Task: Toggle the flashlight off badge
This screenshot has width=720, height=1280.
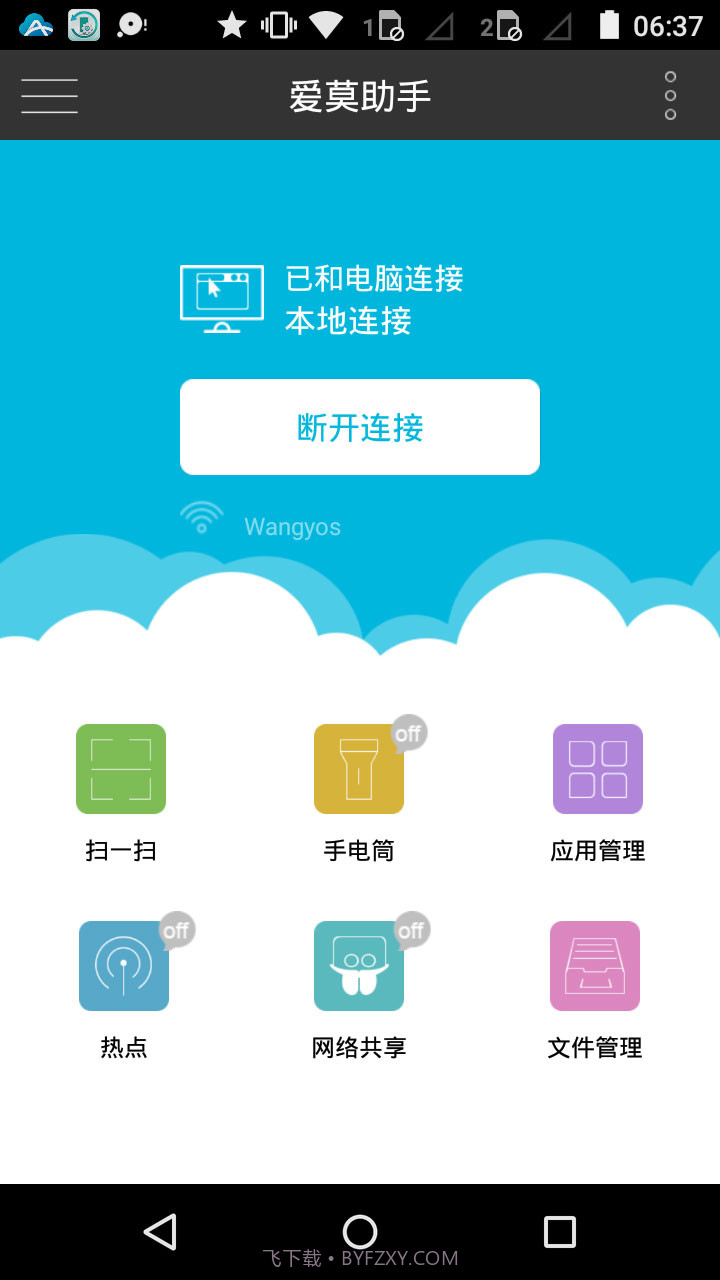Action: (x=407, y=733)
